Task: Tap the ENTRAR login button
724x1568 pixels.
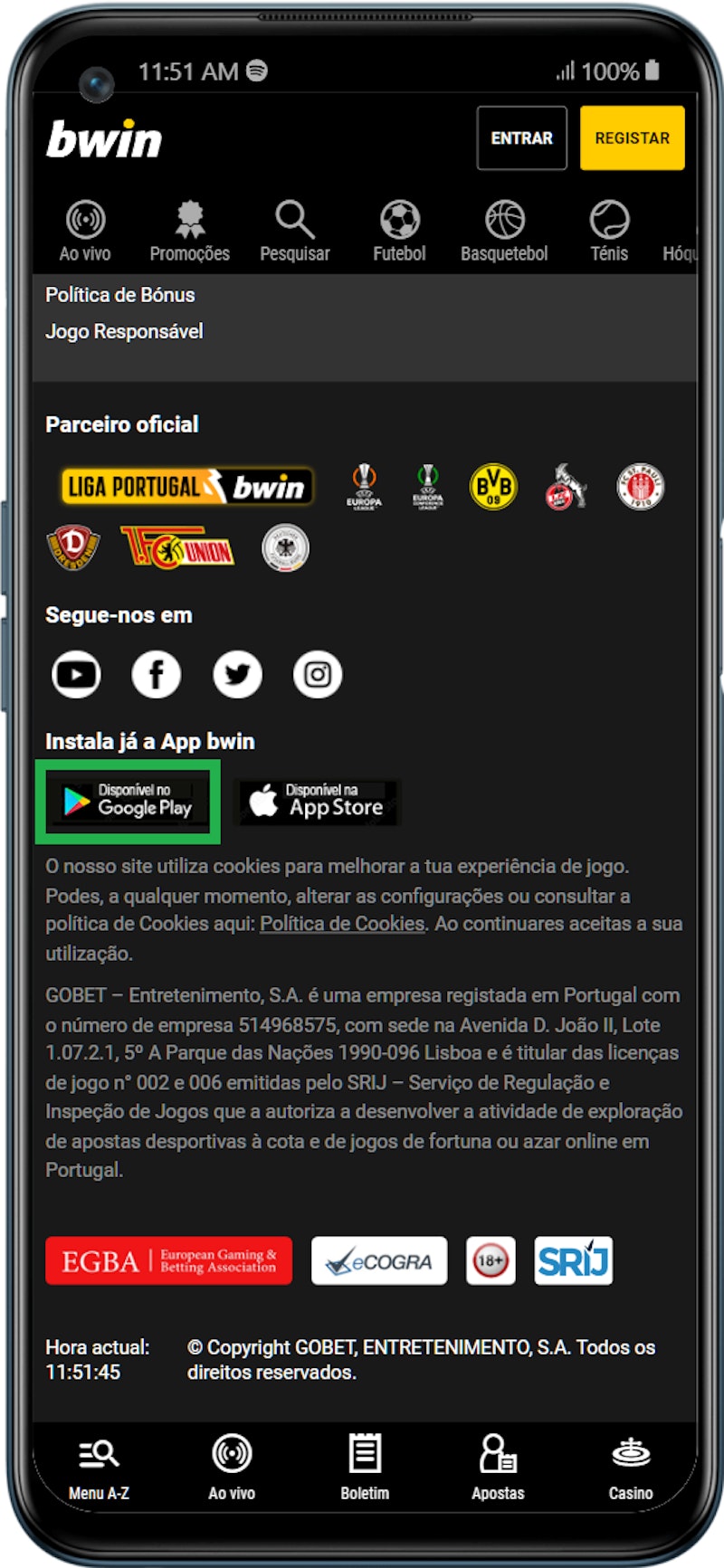Action: [x=521, y=138]
